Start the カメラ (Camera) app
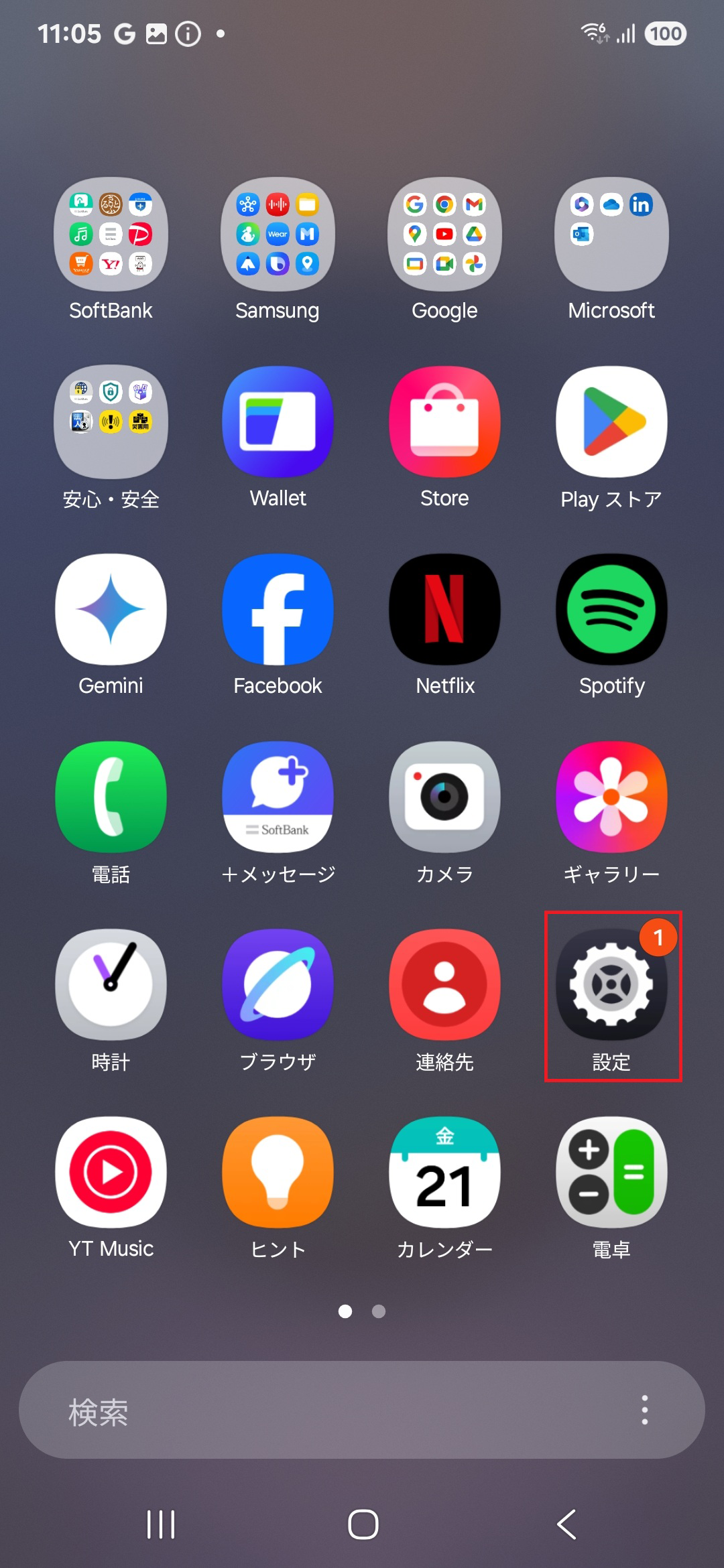The width and height of the screenshot is (724, 1568). pos(444,797)
